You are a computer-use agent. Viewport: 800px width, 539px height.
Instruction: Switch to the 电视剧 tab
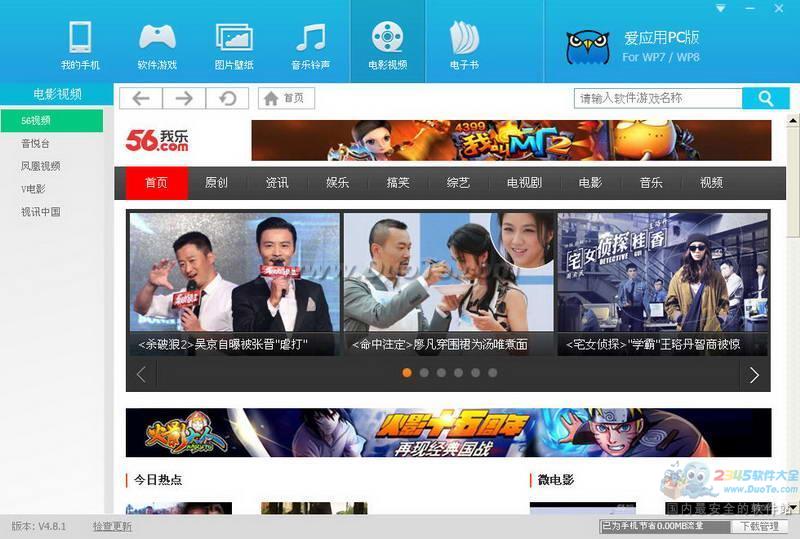[x=524, y=183]
